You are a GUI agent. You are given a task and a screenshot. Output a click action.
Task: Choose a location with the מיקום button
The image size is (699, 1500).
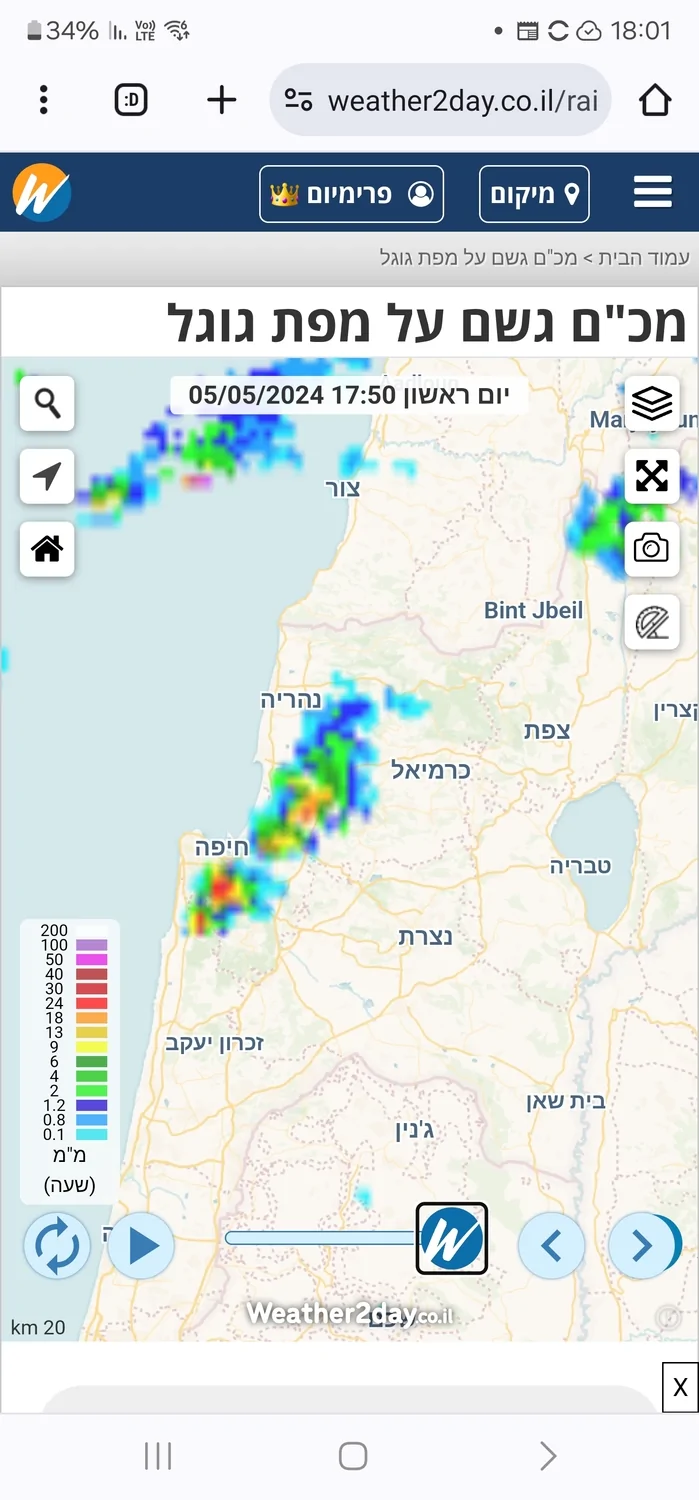[x=534, y=194]
